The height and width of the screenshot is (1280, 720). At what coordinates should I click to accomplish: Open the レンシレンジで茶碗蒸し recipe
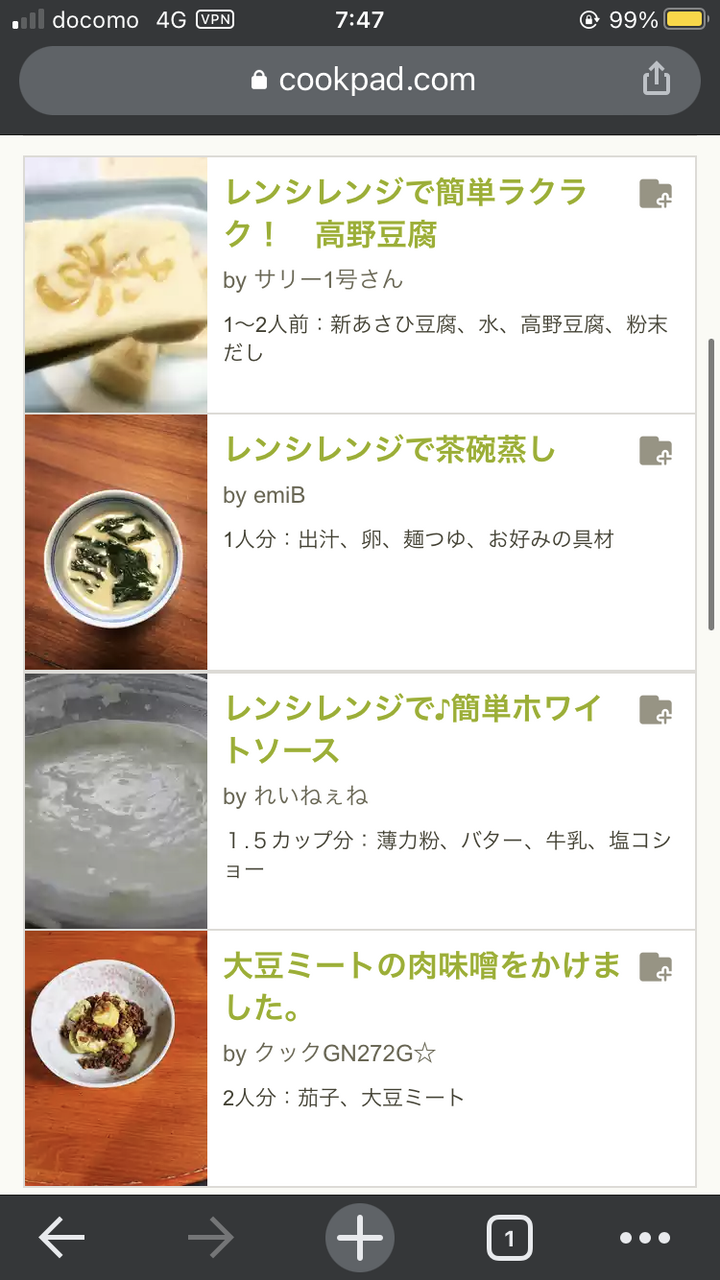tap(390, 451)
